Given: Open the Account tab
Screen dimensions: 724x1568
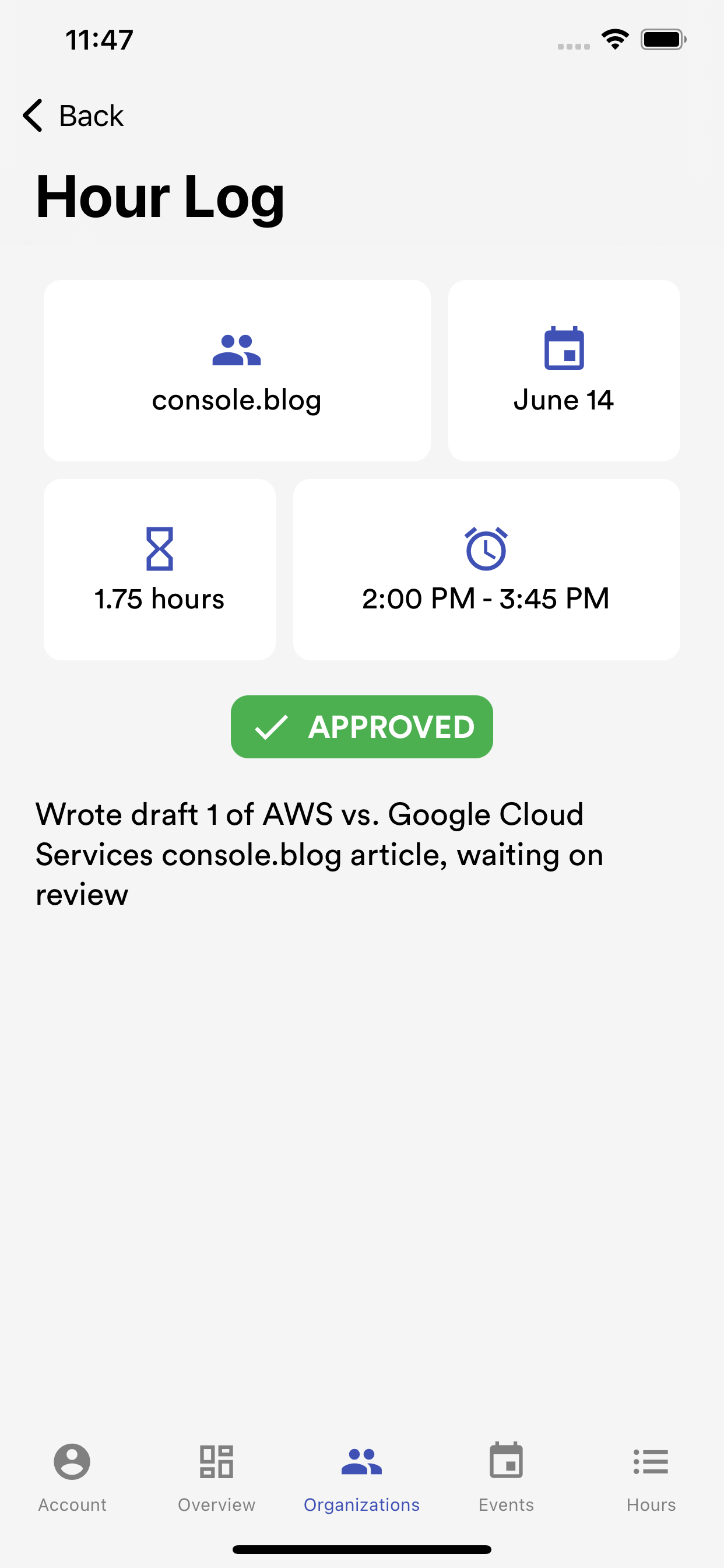Looking at the screenshot, I should point(72,1476).
